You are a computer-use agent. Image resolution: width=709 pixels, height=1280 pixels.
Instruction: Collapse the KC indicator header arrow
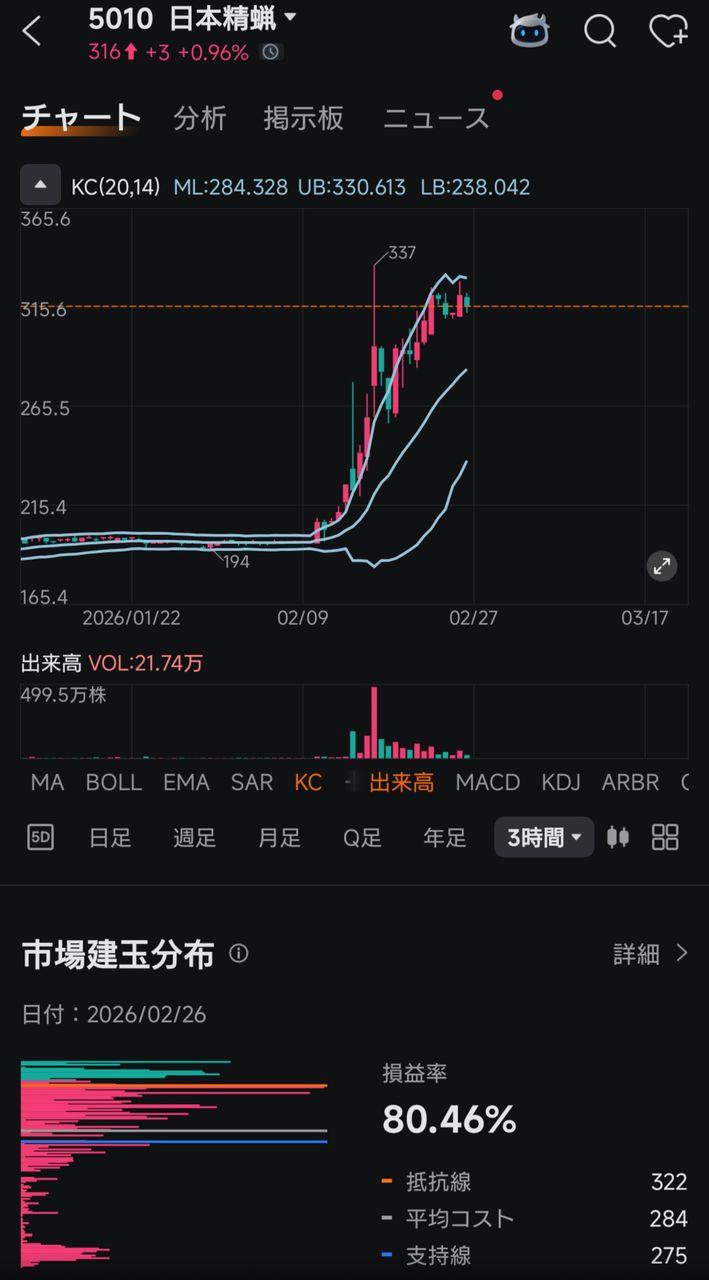click(41, 185)
